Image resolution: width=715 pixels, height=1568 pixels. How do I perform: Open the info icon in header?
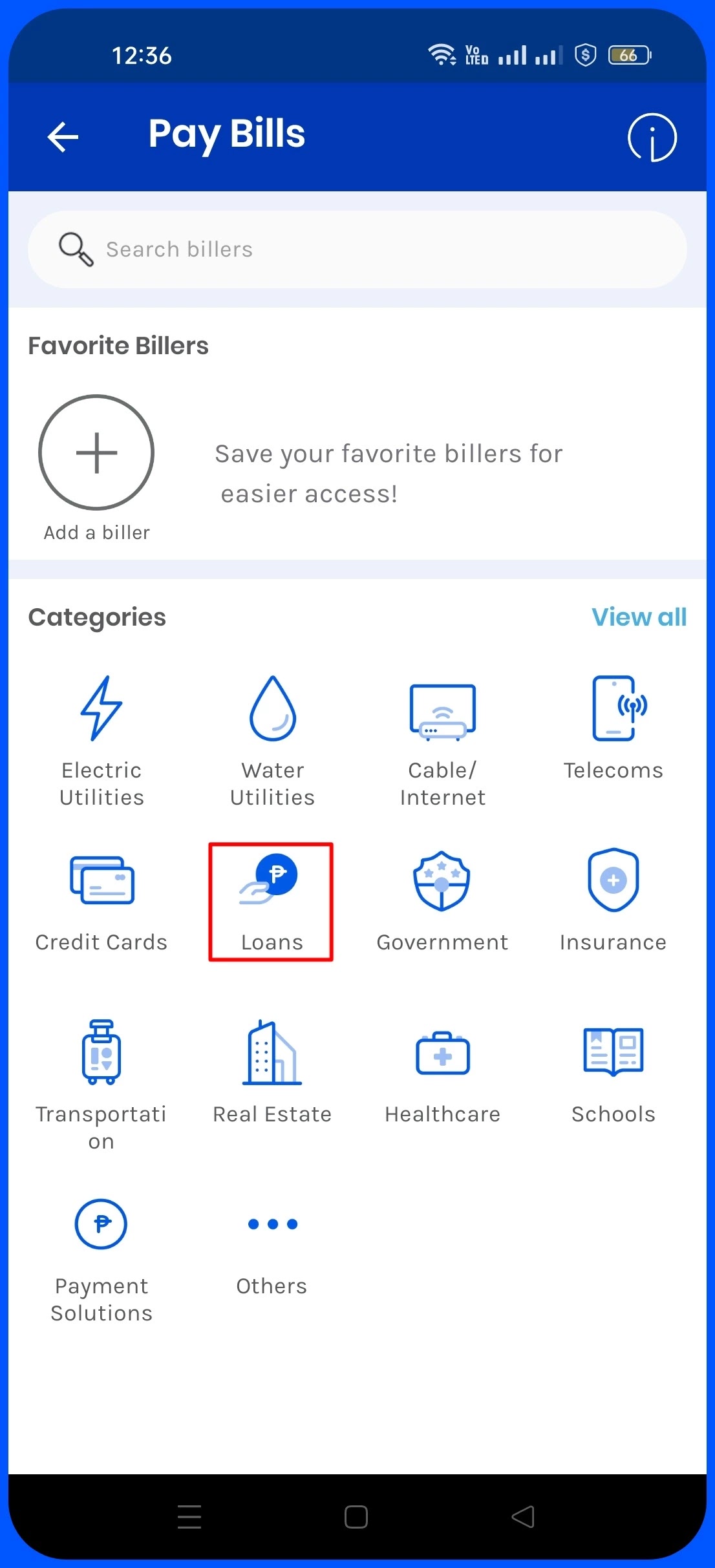652,137
